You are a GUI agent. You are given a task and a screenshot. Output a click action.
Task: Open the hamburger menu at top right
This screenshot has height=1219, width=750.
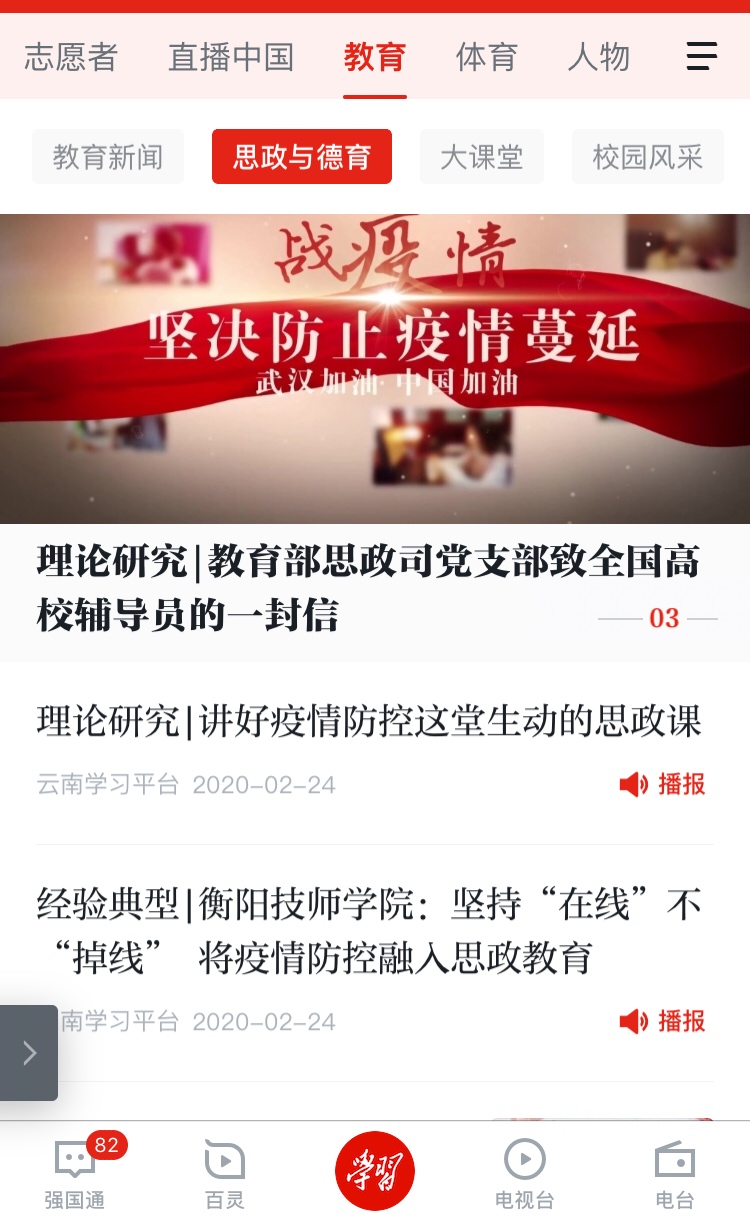702,57
